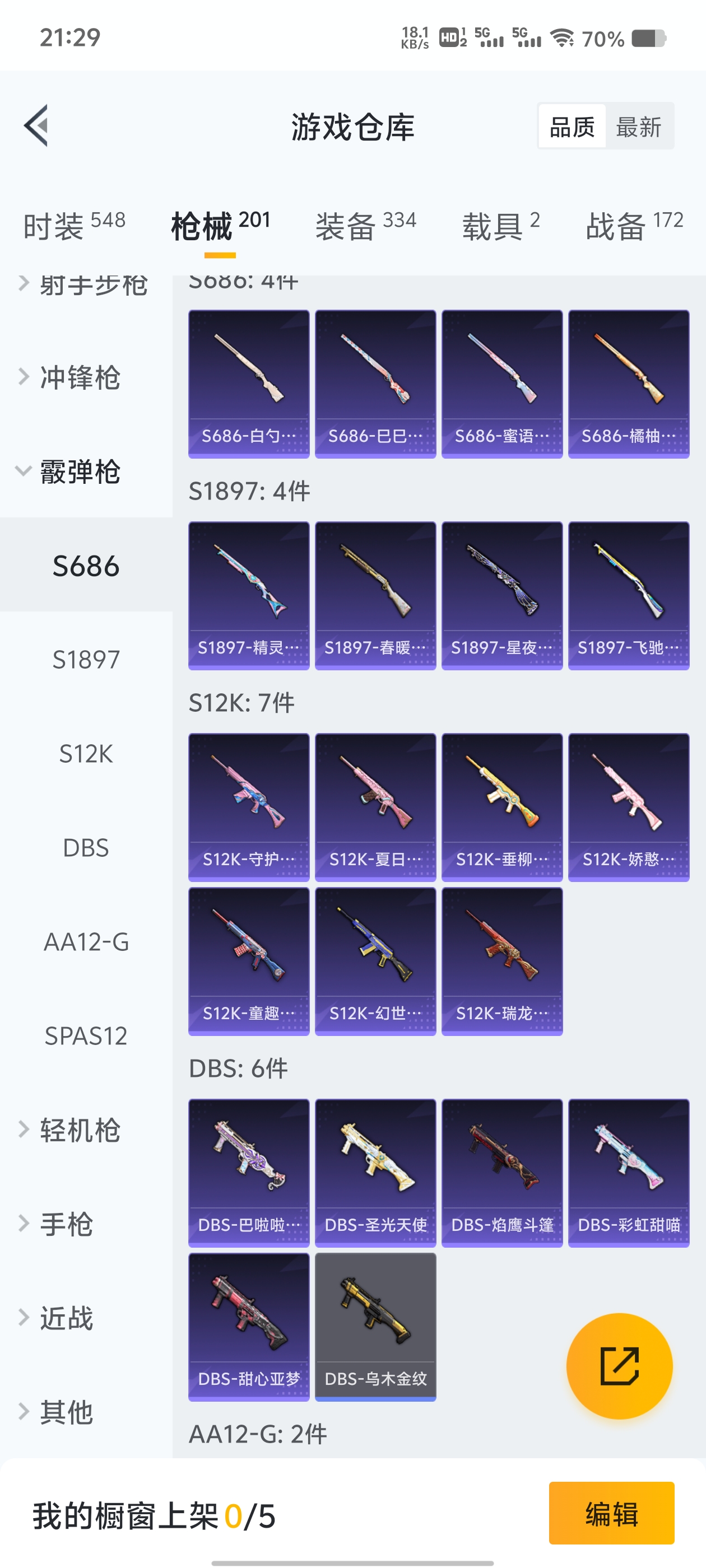Expand the 轻机枪 category

pyautogui.click(x=79, y=1130)
